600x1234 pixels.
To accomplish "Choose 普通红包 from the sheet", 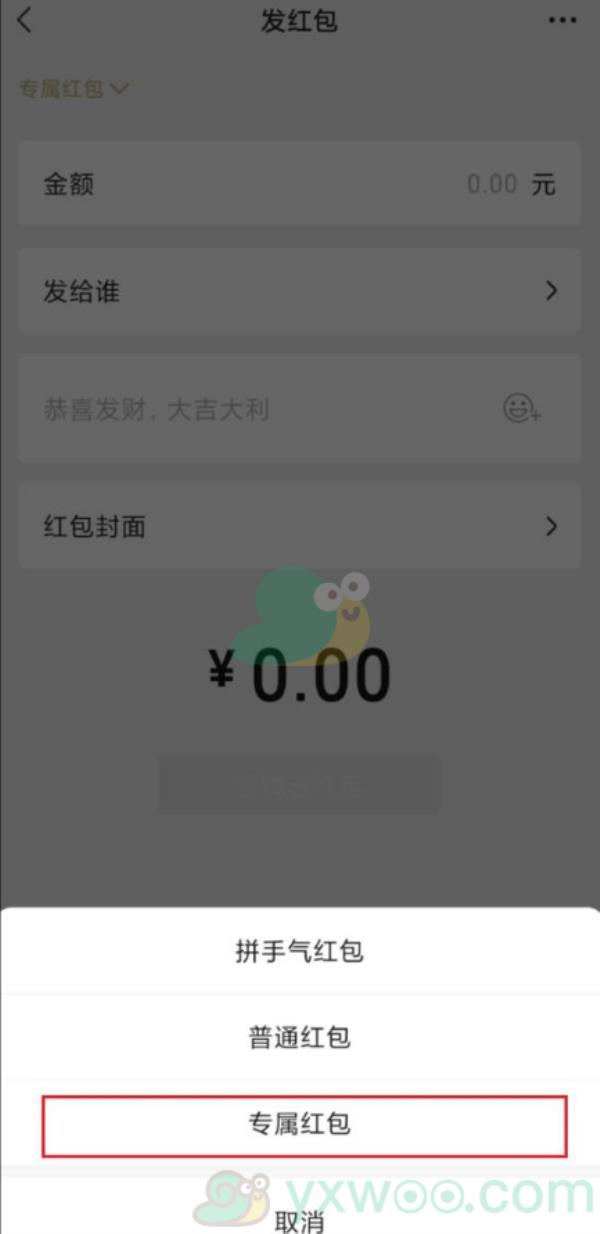I will [300, 1038].
